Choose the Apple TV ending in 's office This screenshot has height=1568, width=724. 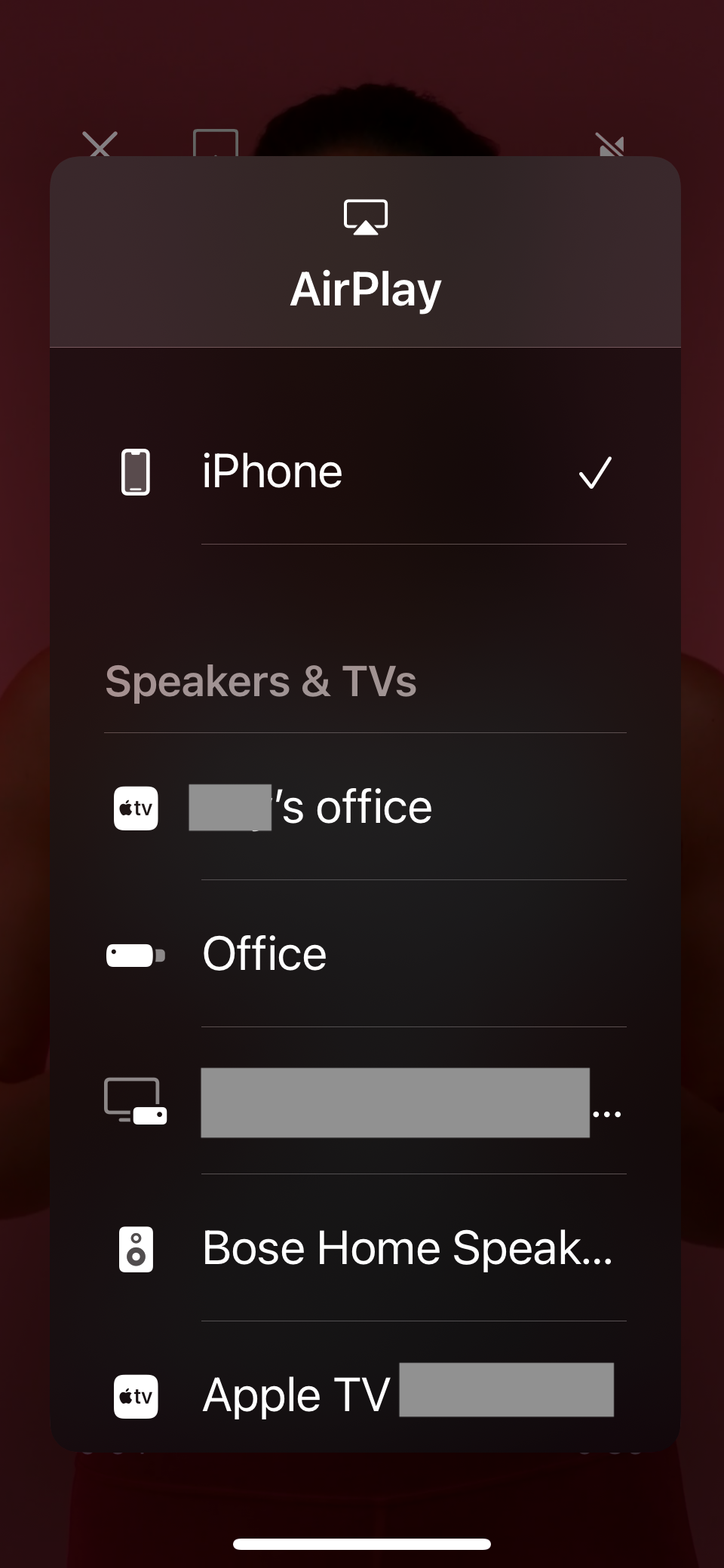pyautogui.click(x=364, y=808)
